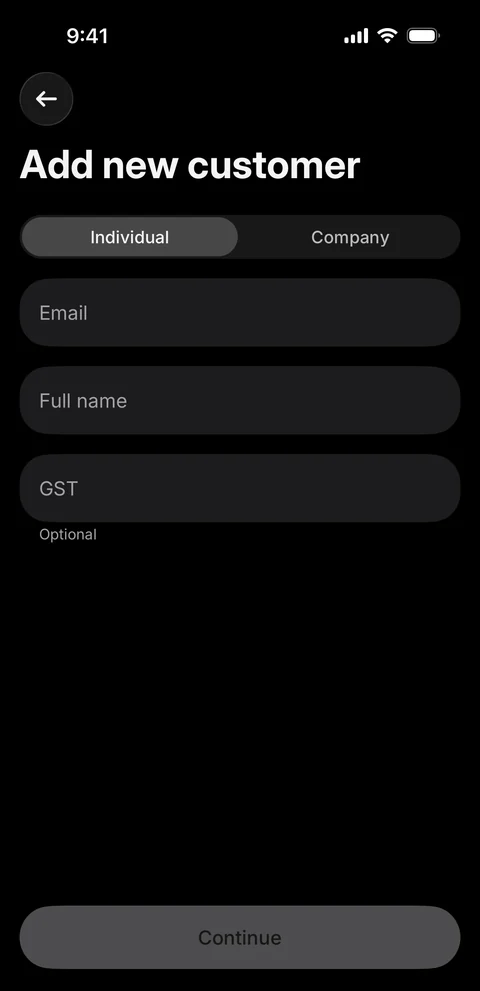Tap the Continue button
The image size is (480, 991).
point(240,937)
